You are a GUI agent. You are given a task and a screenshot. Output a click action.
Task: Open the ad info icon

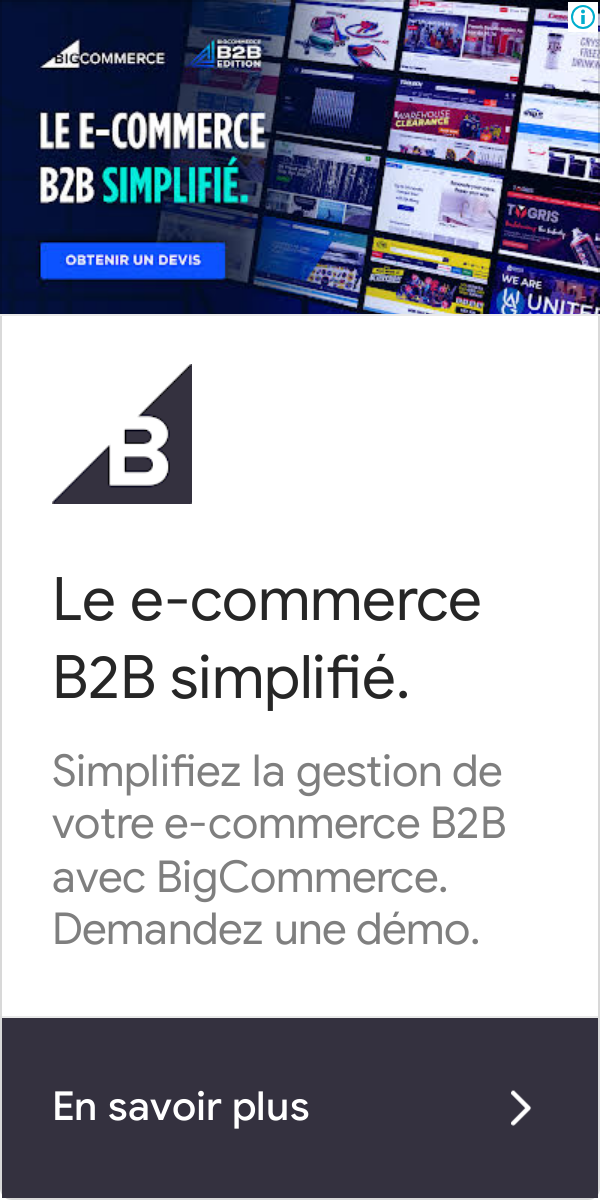pyautogui.click(x=582, y=16)
